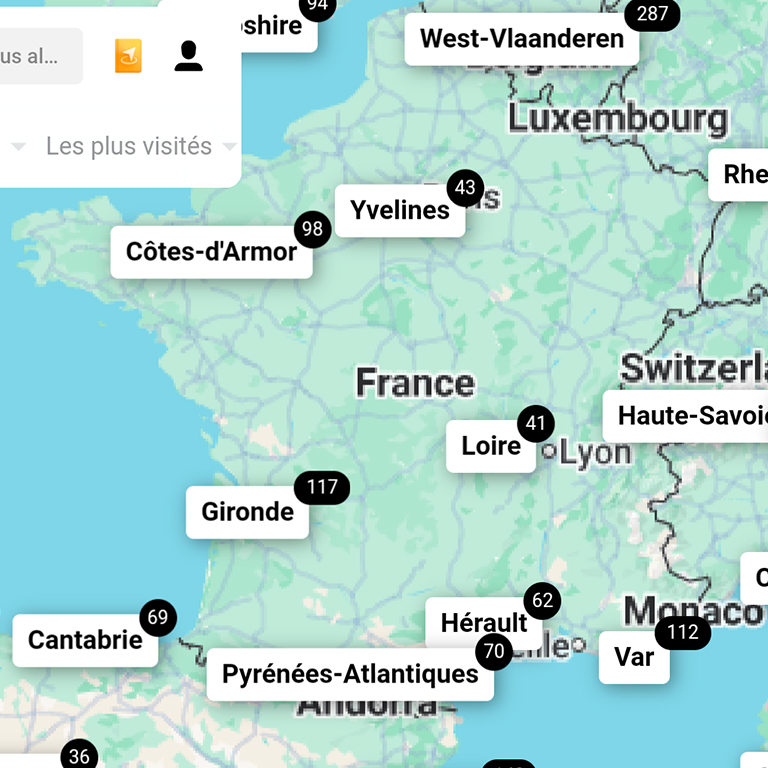Open the Yvelines map label
768x768 pixels.
point(399,210)
